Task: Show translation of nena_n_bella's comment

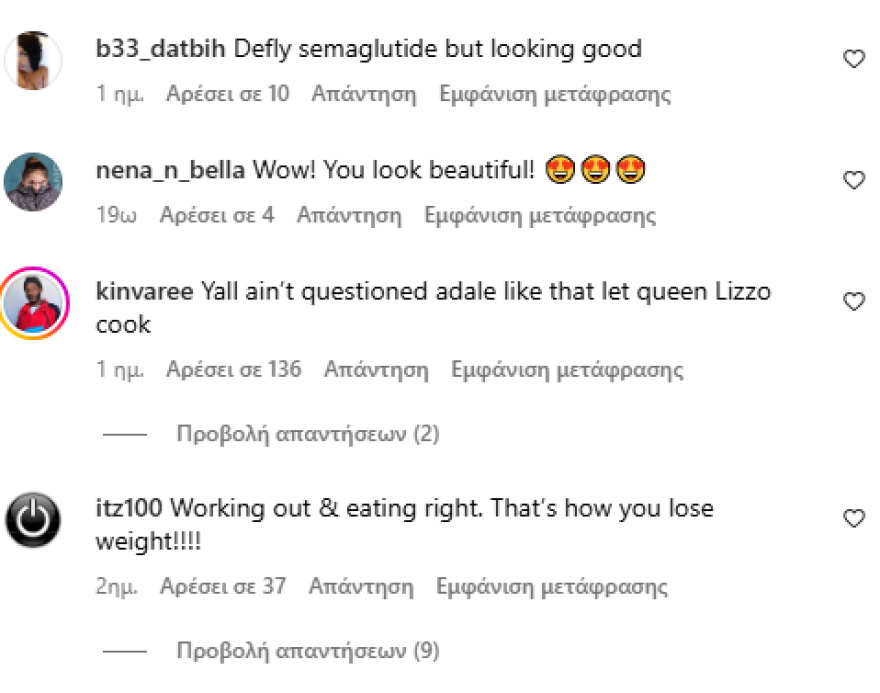Action: [540, 215]
